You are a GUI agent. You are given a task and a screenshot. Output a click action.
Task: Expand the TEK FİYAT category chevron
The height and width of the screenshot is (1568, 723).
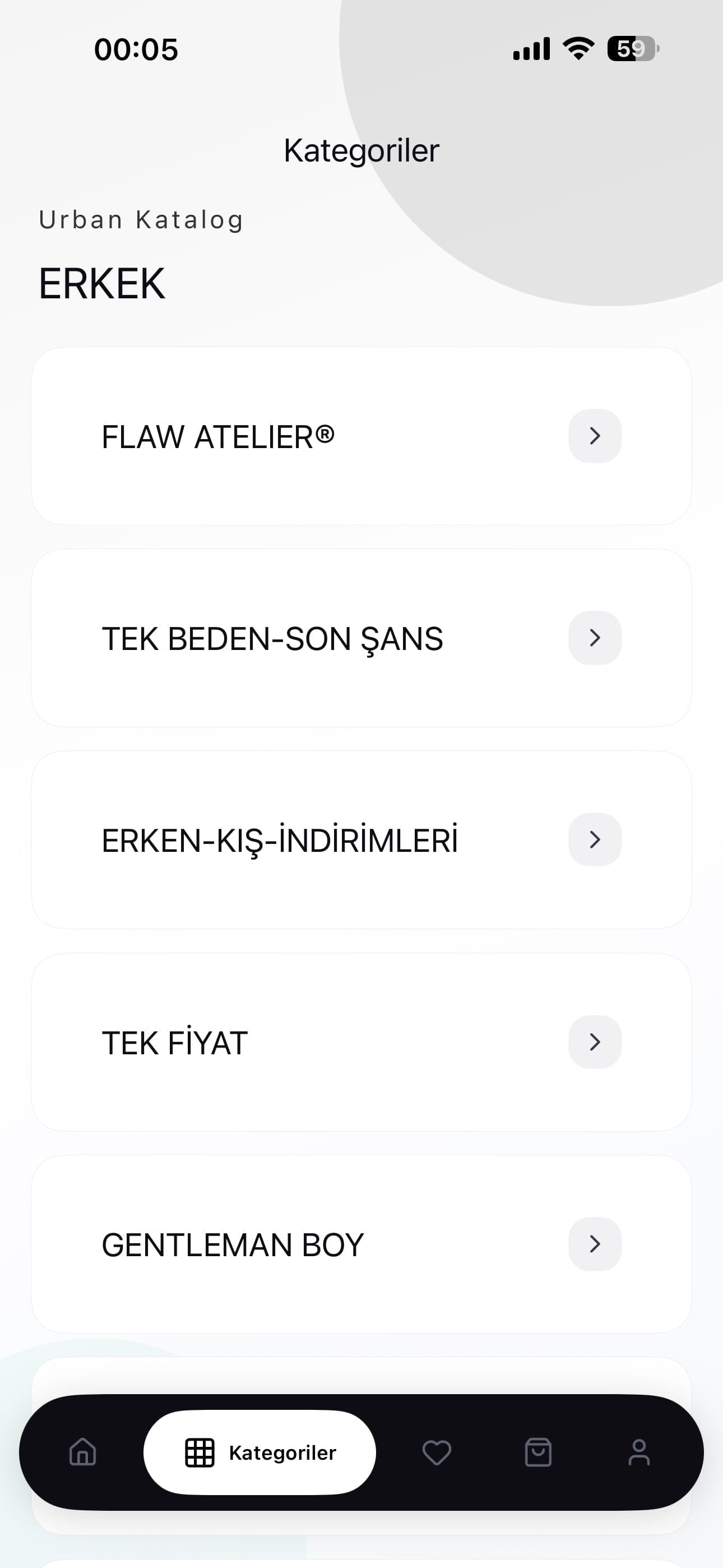595,1041
